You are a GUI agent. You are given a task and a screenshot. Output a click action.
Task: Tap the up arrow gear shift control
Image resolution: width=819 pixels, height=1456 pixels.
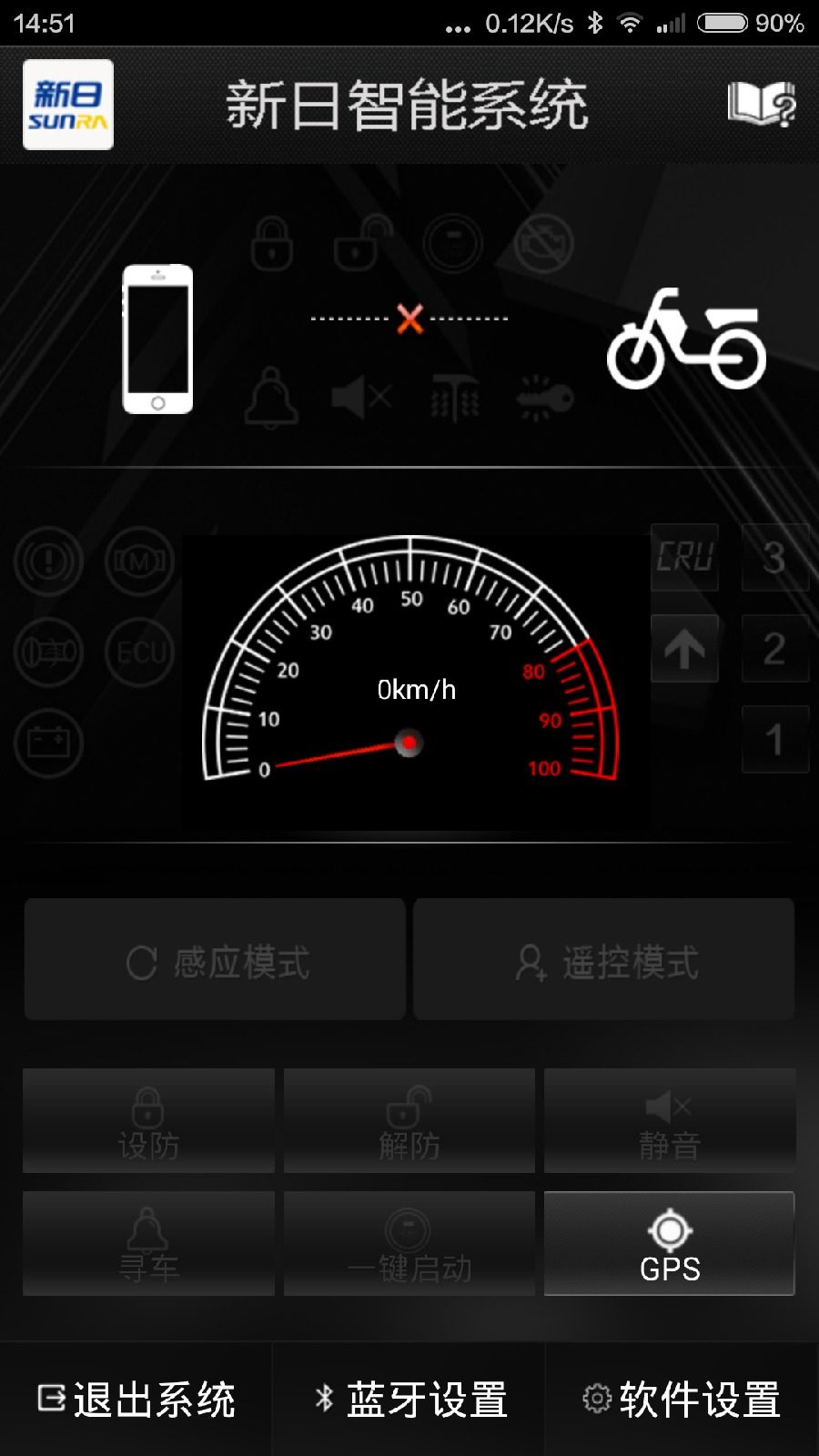pyautogui.click(x=684, y=649)
